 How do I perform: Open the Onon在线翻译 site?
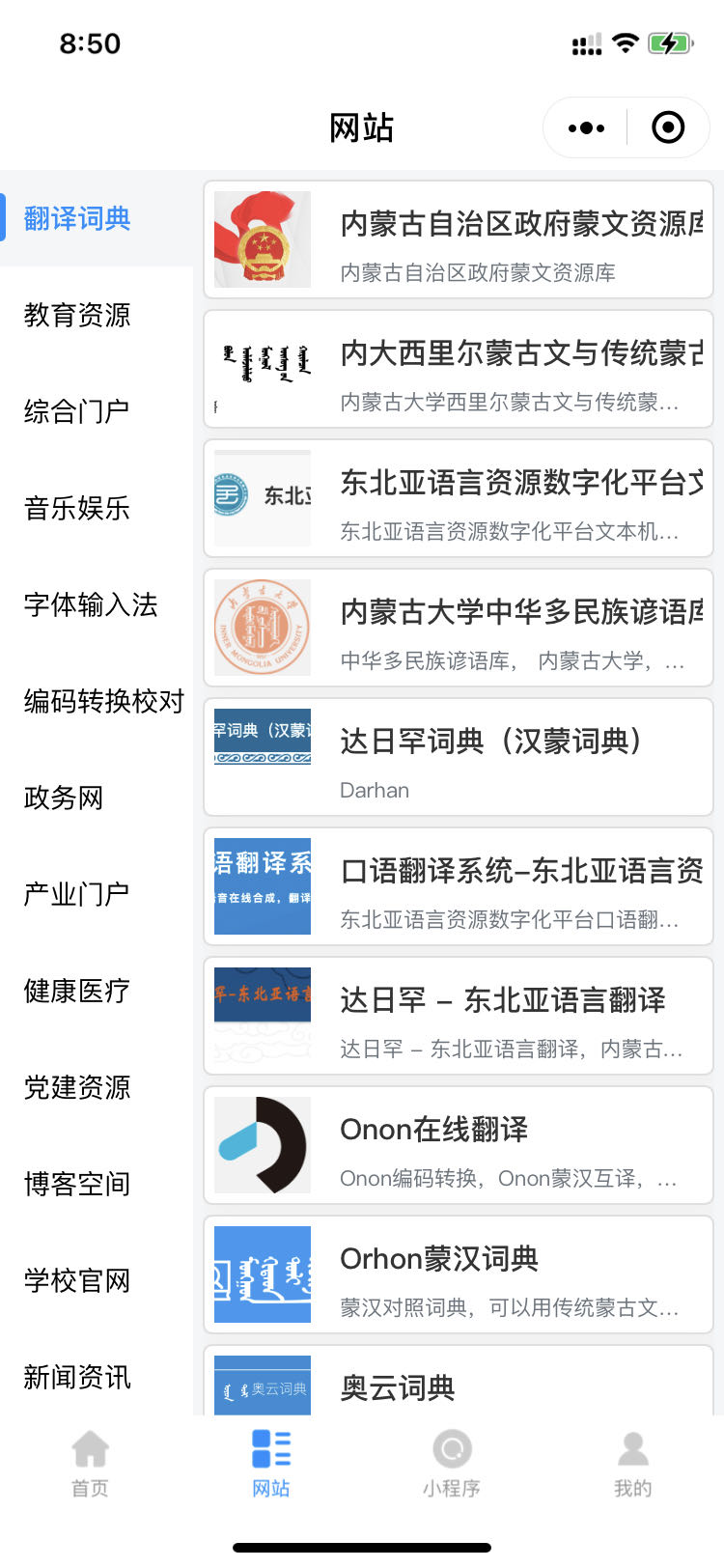click(459, 1145)
